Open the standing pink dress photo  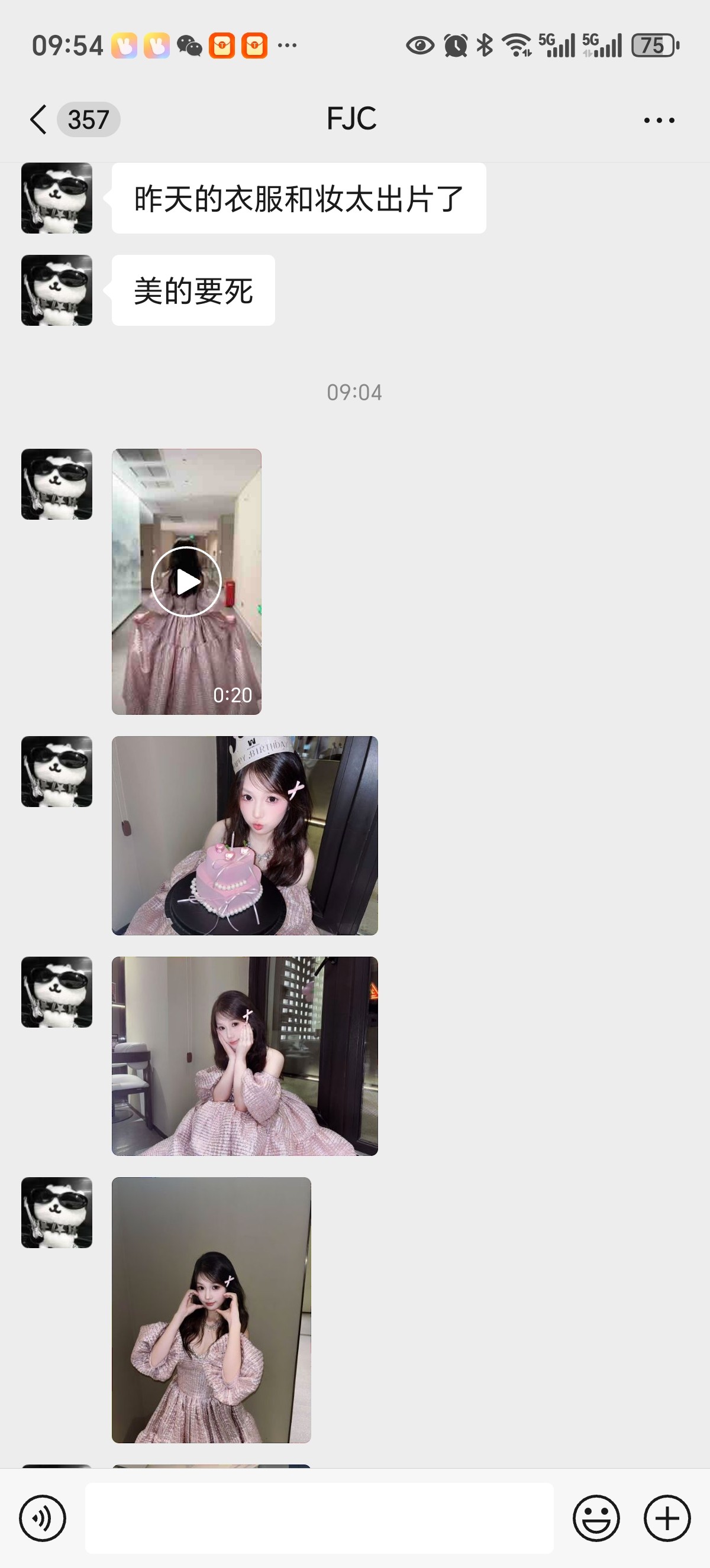tap(211, 1309)
